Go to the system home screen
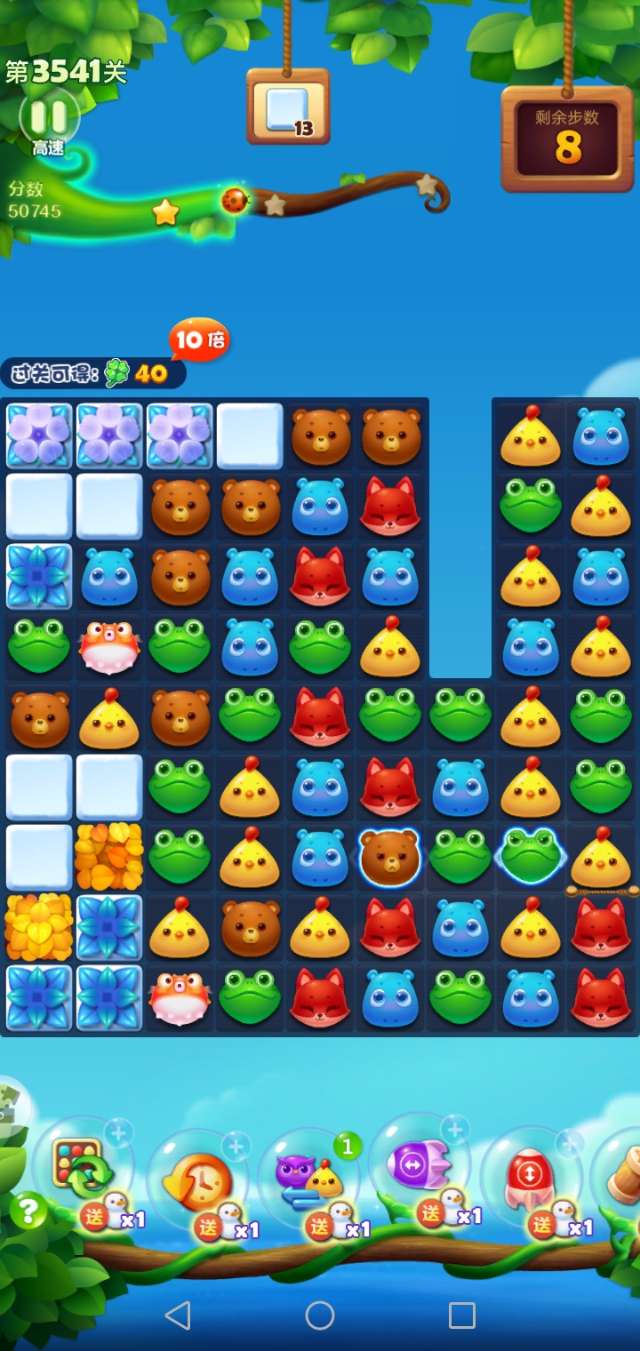Image resolution: width=640 pixels, height=1351 pixels. (x=320, y=1315)
